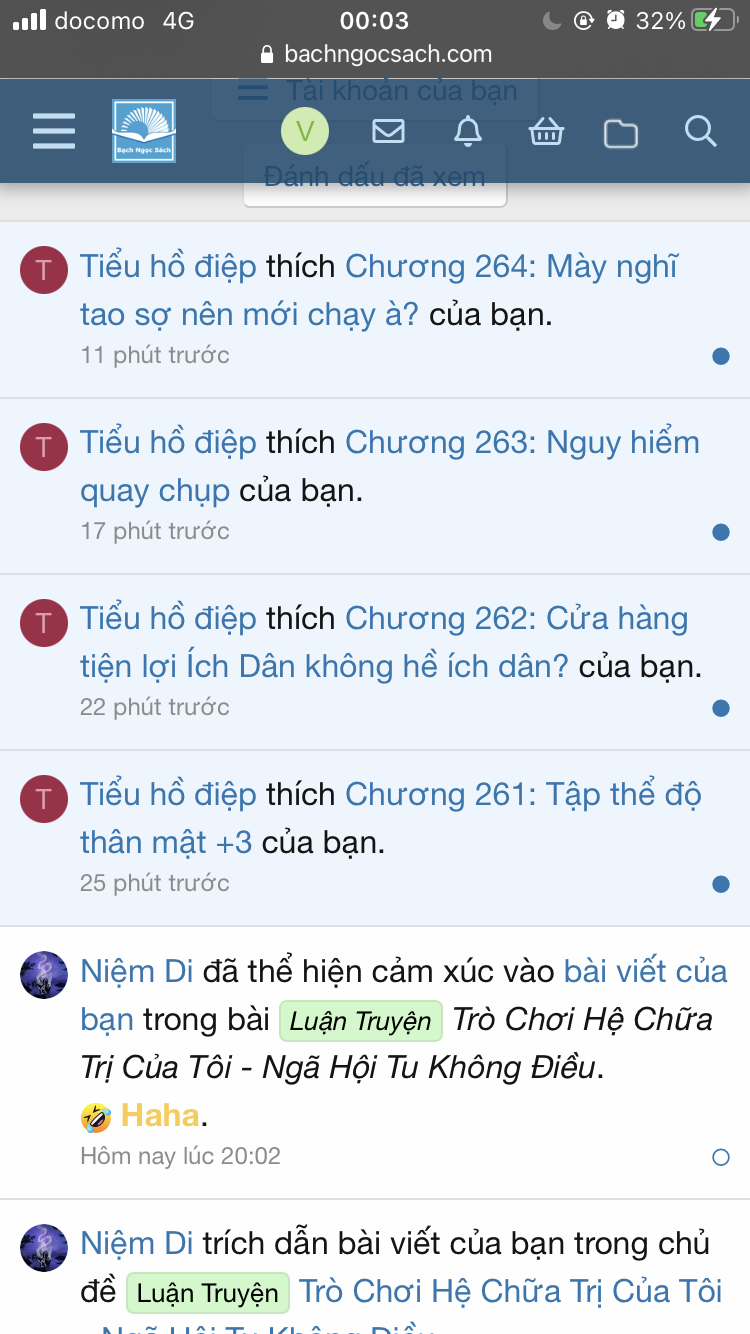This screenshot has width=750, height=1334.
Task: Open the account avatar V menu
Action: 305,131
